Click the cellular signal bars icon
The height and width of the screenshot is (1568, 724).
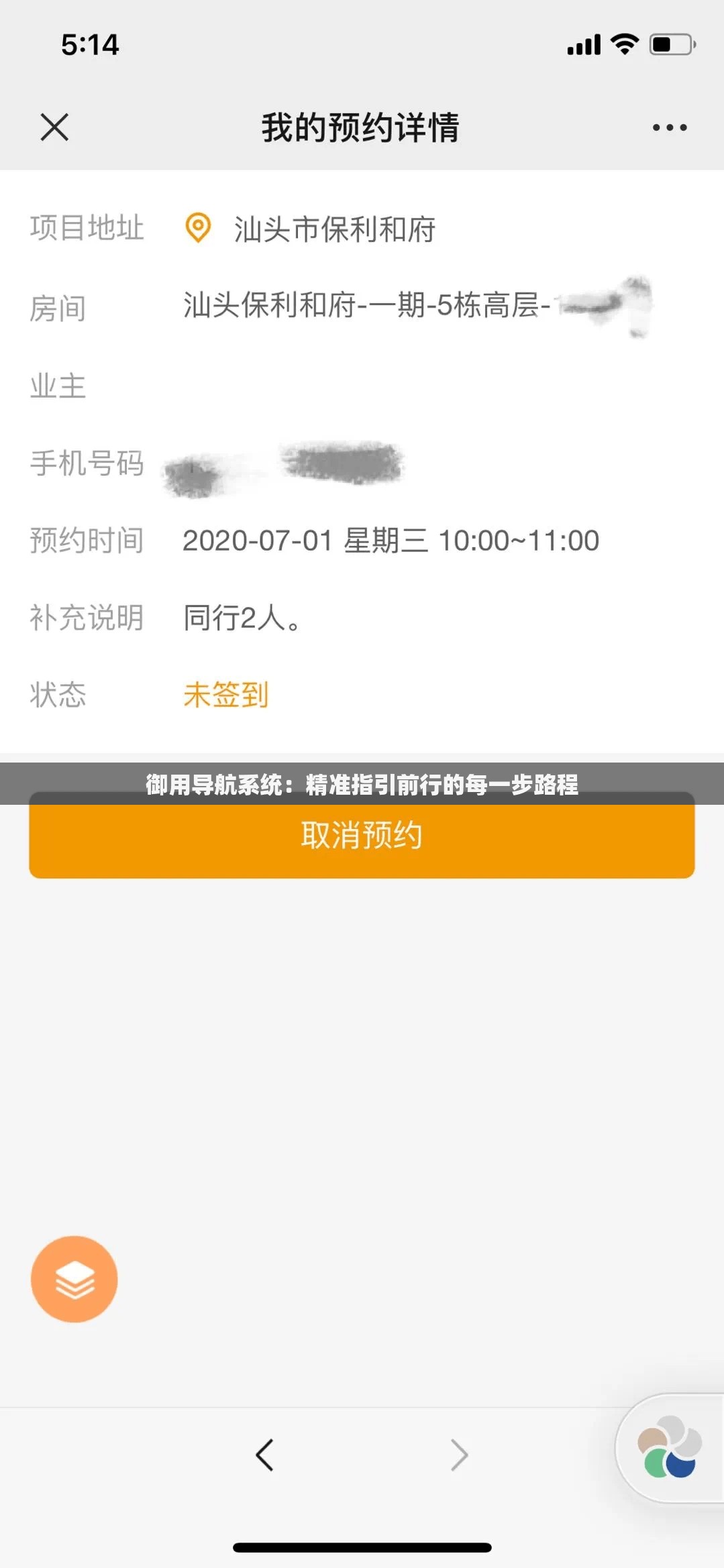tap(585, 44)
